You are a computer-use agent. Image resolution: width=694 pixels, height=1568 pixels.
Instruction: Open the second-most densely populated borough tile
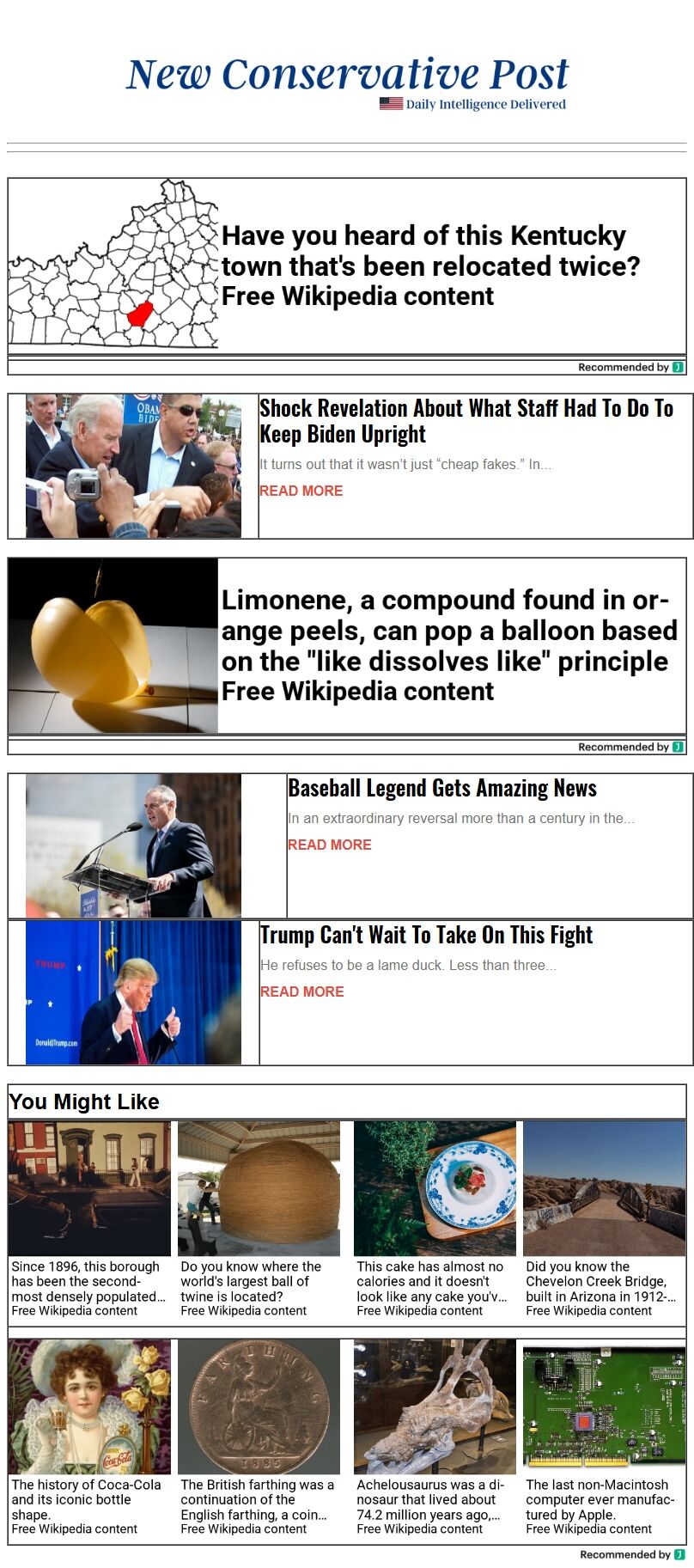[89, 1220]
